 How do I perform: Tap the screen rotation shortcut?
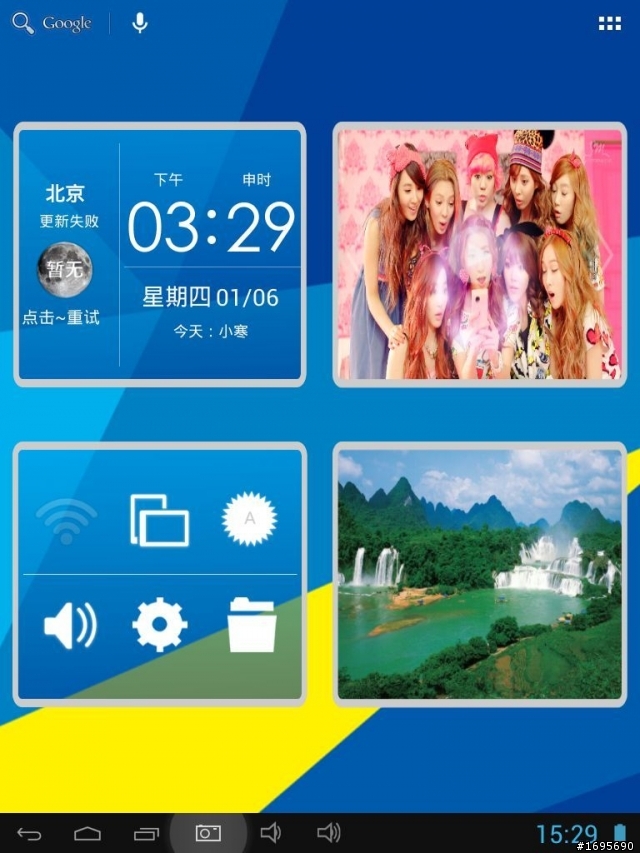click(x=159, y=520)
